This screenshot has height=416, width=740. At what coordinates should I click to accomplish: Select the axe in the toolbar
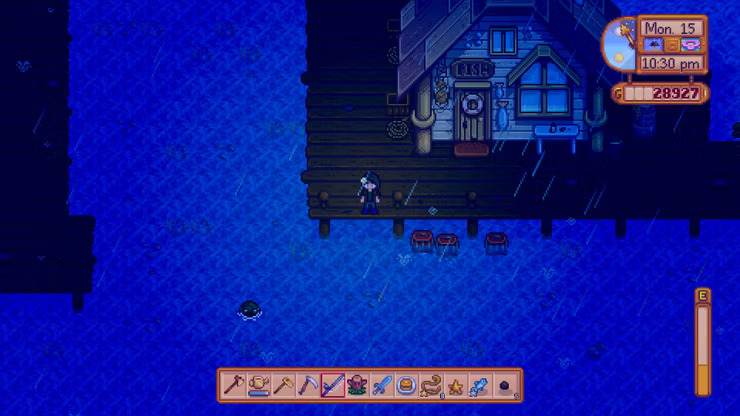(233, 385)
